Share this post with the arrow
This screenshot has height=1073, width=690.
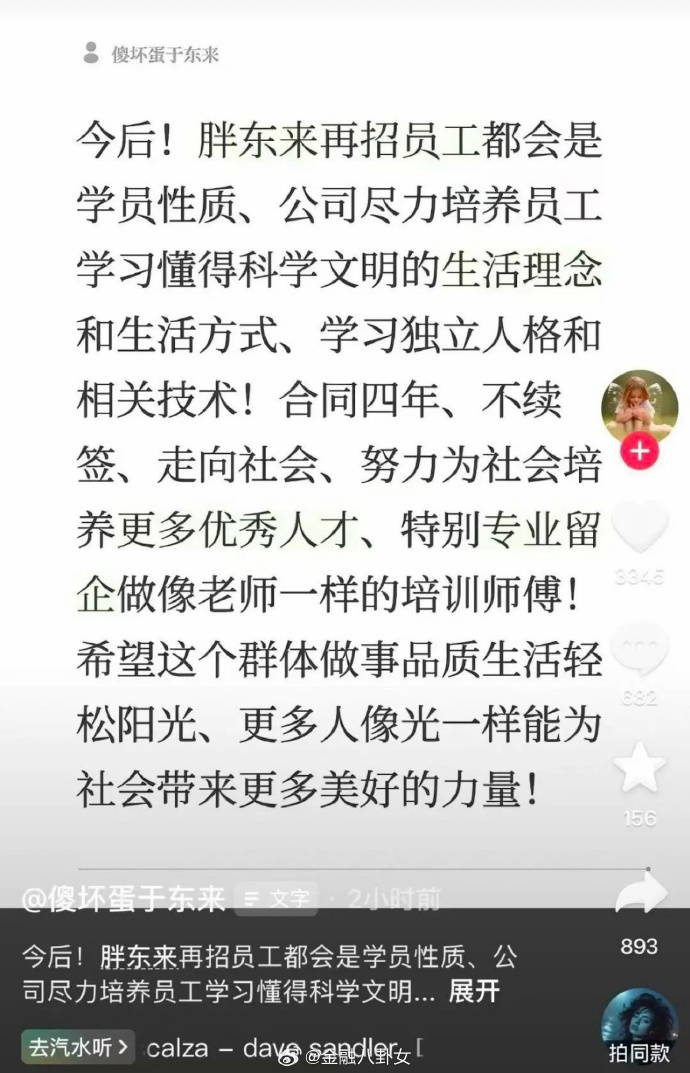(x=641, y=892)
